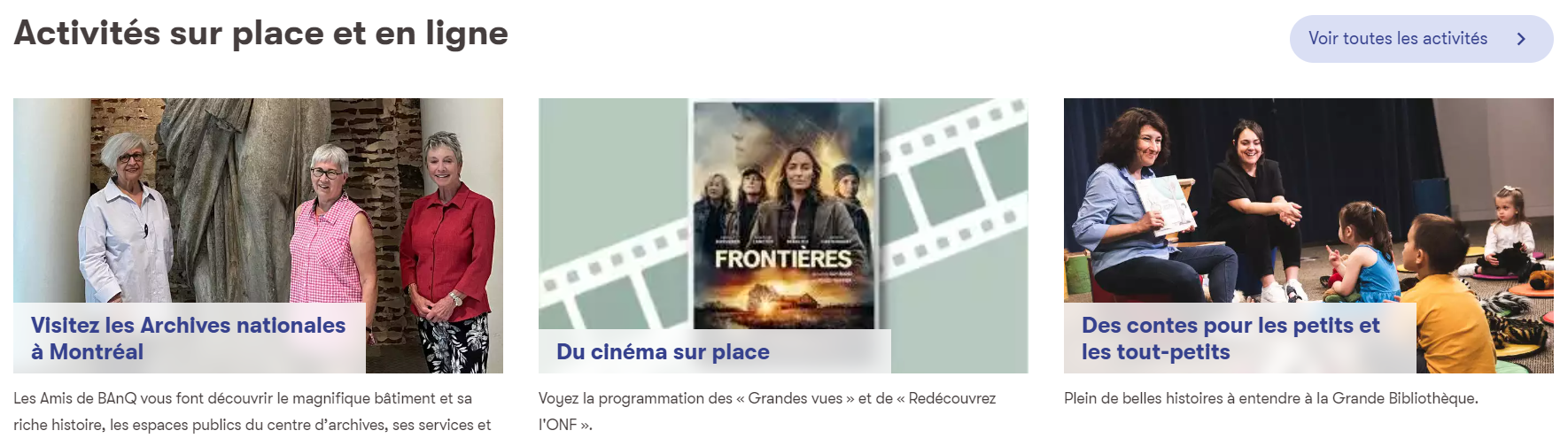Tap the Voir toutes les activités button
This screenshot has height=446, width=1568.
coord(1420,39)
